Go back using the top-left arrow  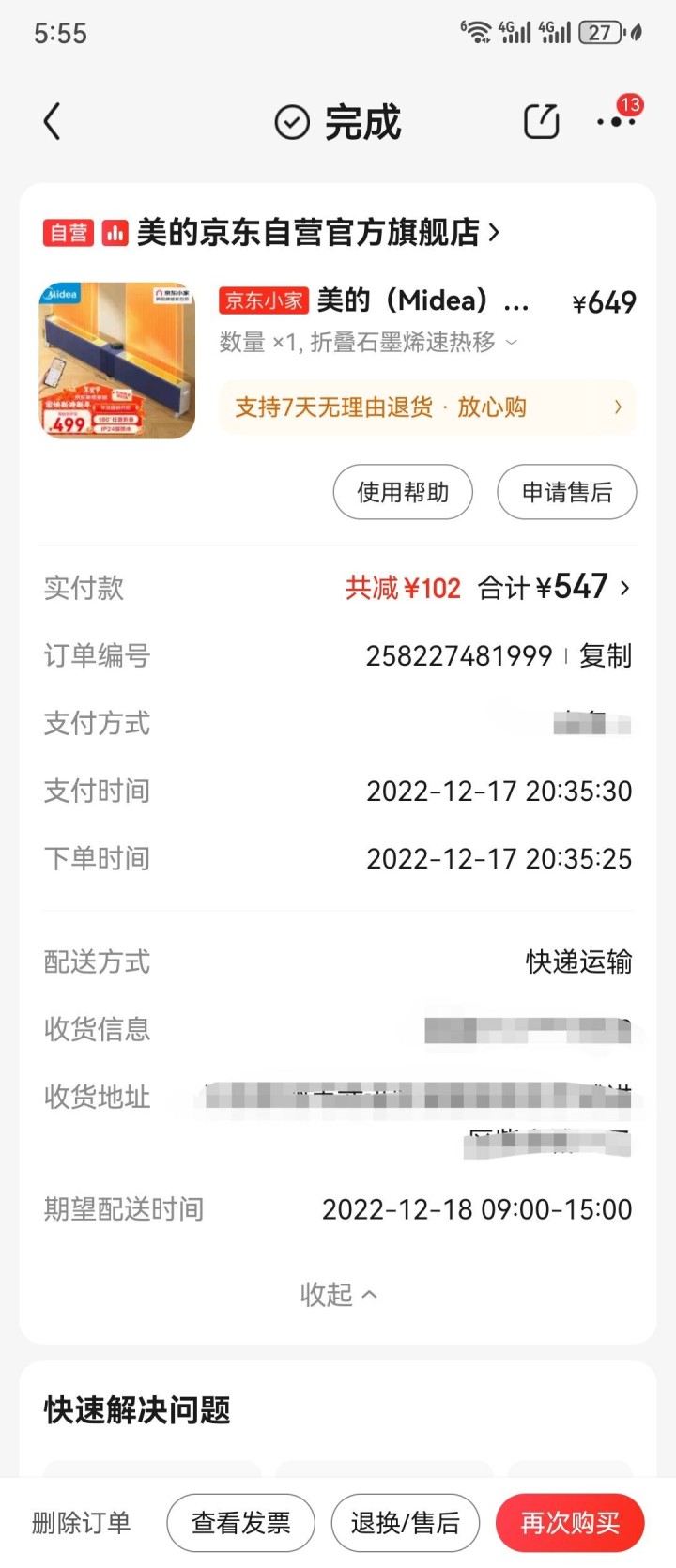[x=53, y=122]
